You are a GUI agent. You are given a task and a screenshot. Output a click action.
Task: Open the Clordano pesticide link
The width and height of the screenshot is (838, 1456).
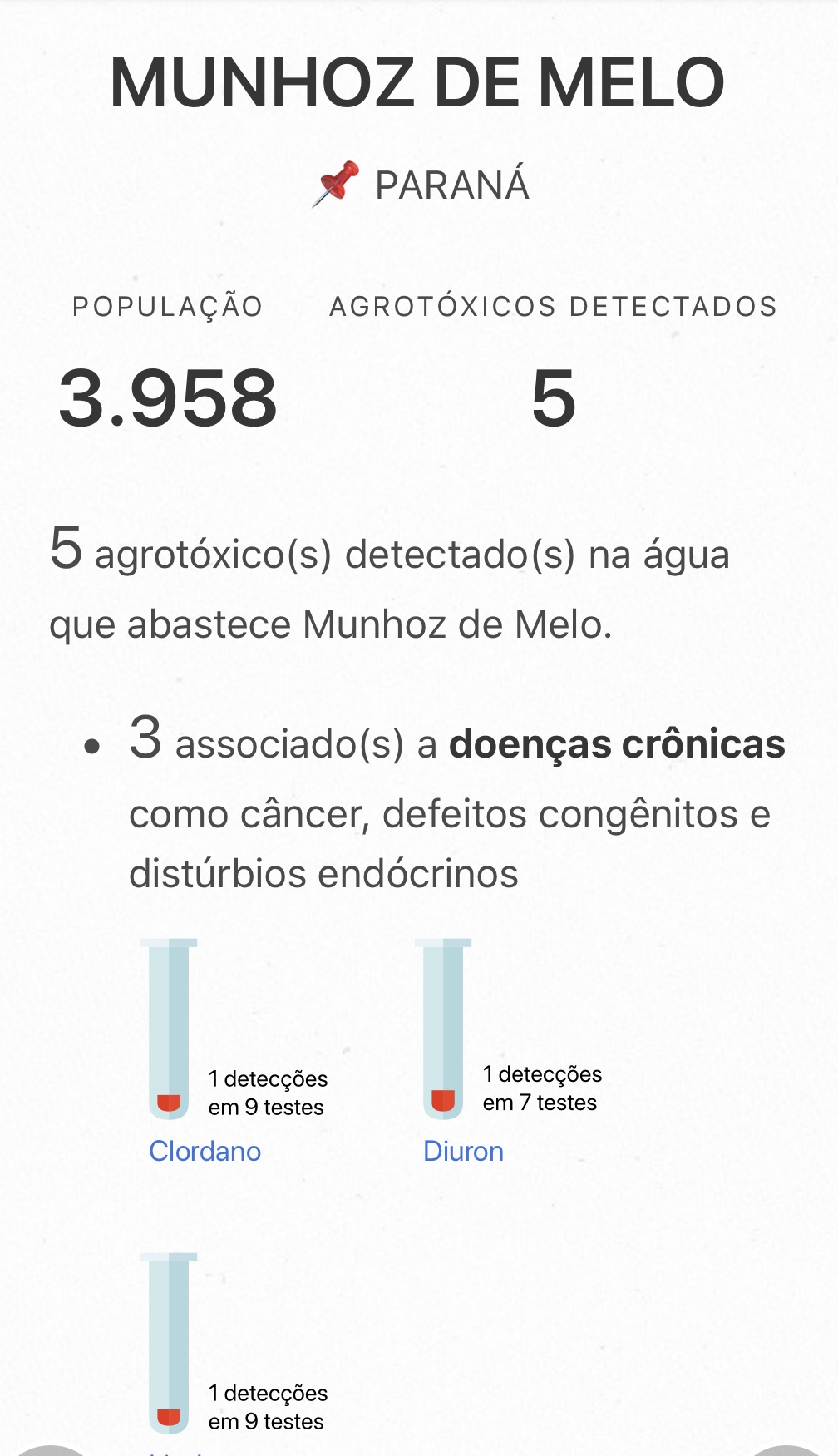click(x=205, y=1151)
